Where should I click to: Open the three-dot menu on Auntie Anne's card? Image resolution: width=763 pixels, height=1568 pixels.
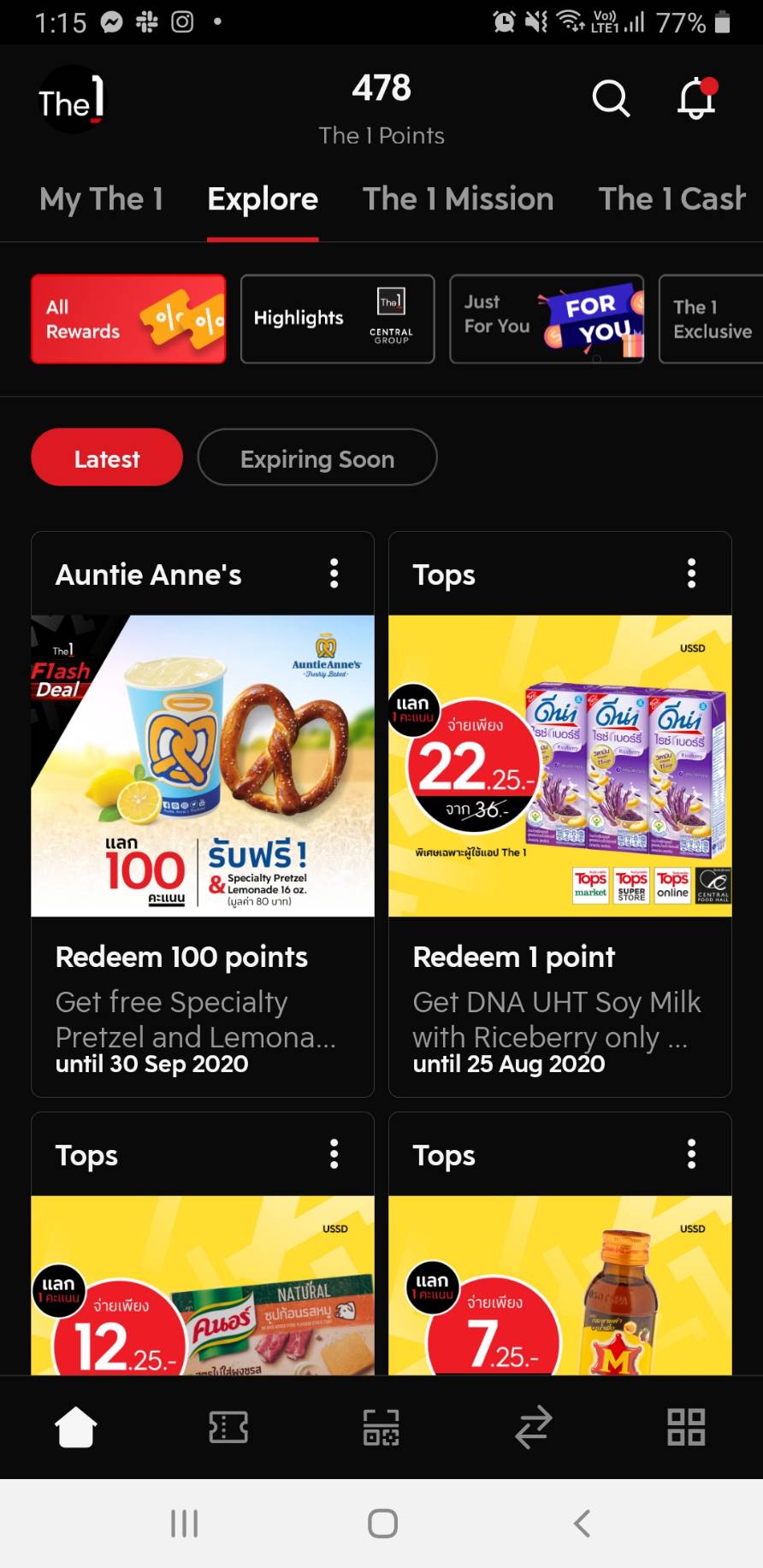click(x=334, y=574)
